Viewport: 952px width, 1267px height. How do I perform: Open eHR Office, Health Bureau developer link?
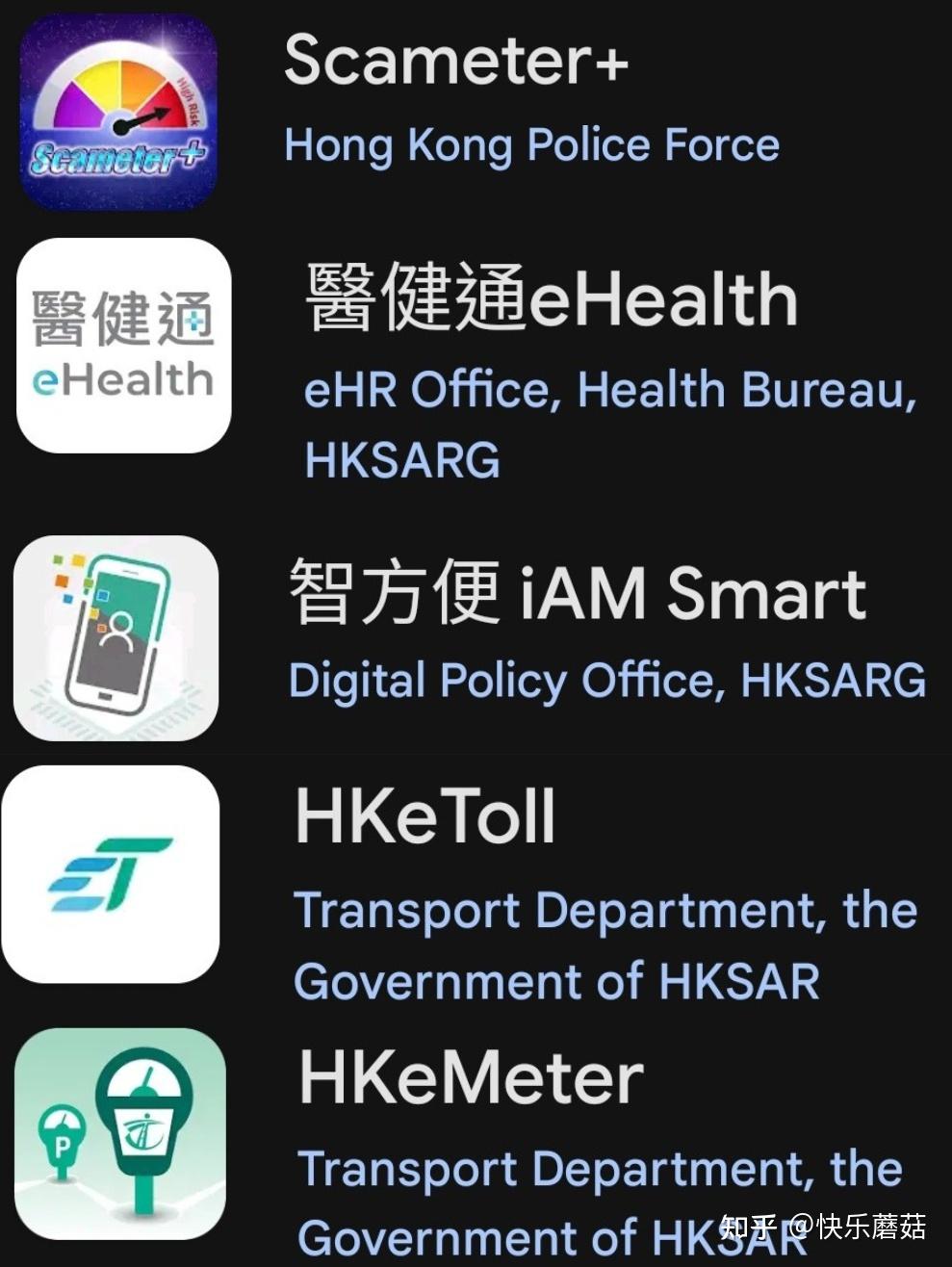click(x=606, y=390)
